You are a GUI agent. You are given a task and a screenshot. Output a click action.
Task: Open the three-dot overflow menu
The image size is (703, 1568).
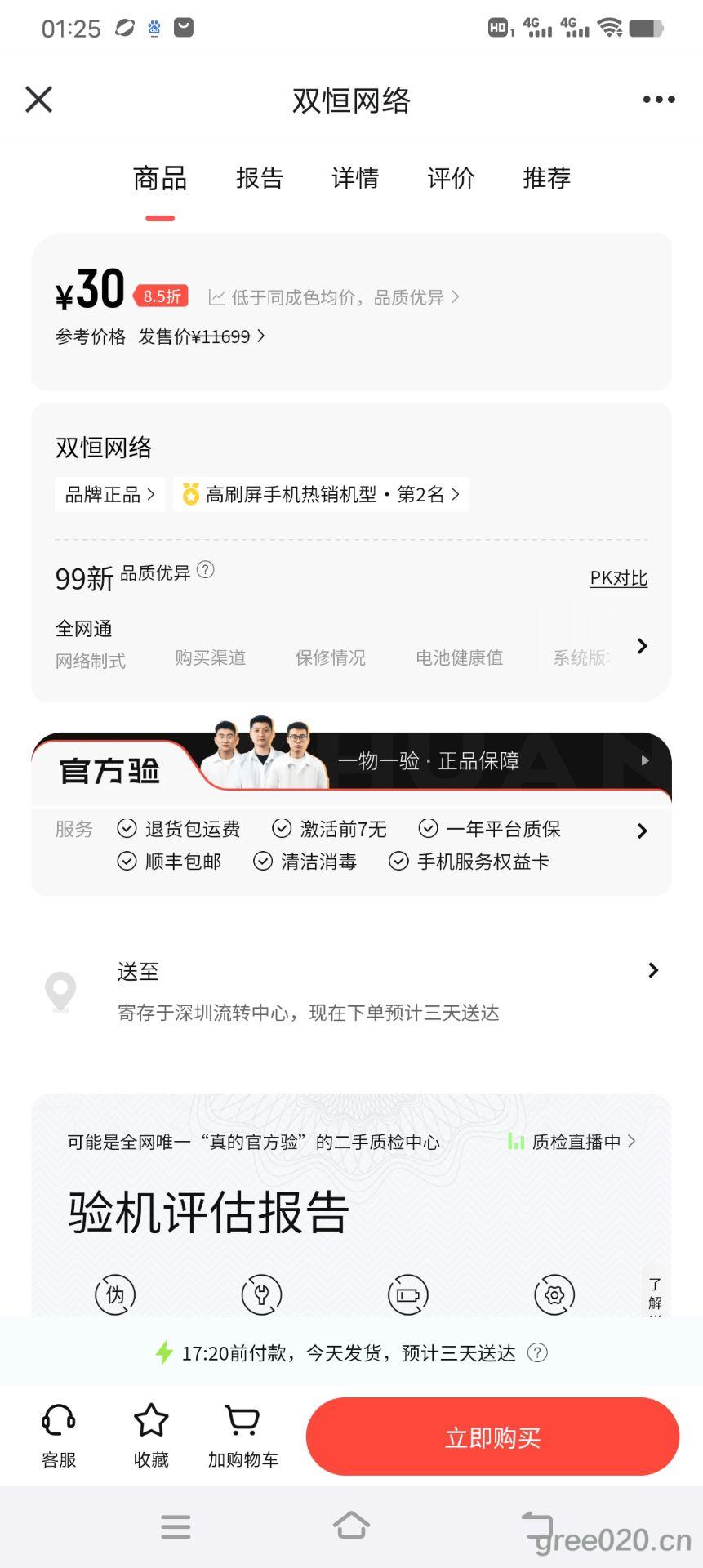click(x=658, y=100)
